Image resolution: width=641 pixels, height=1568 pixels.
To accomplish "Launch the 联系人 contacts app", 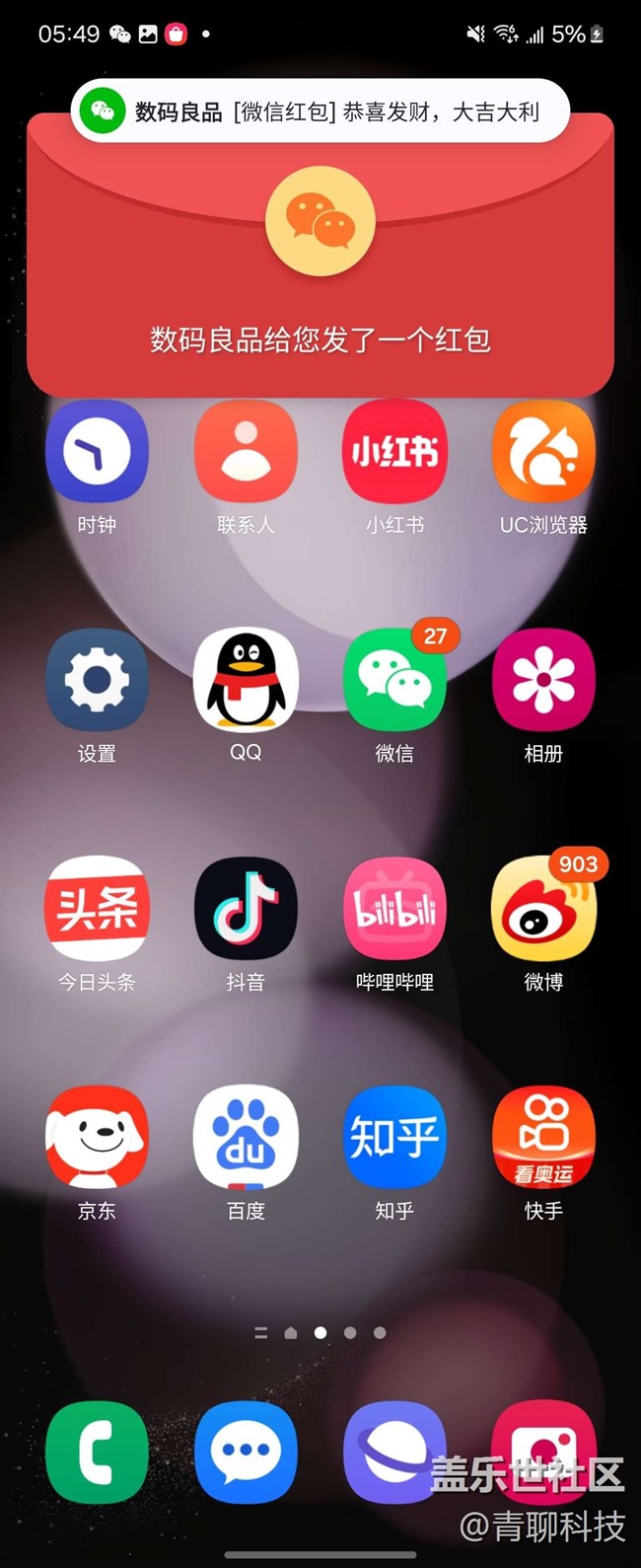I will tap(246, 453).
